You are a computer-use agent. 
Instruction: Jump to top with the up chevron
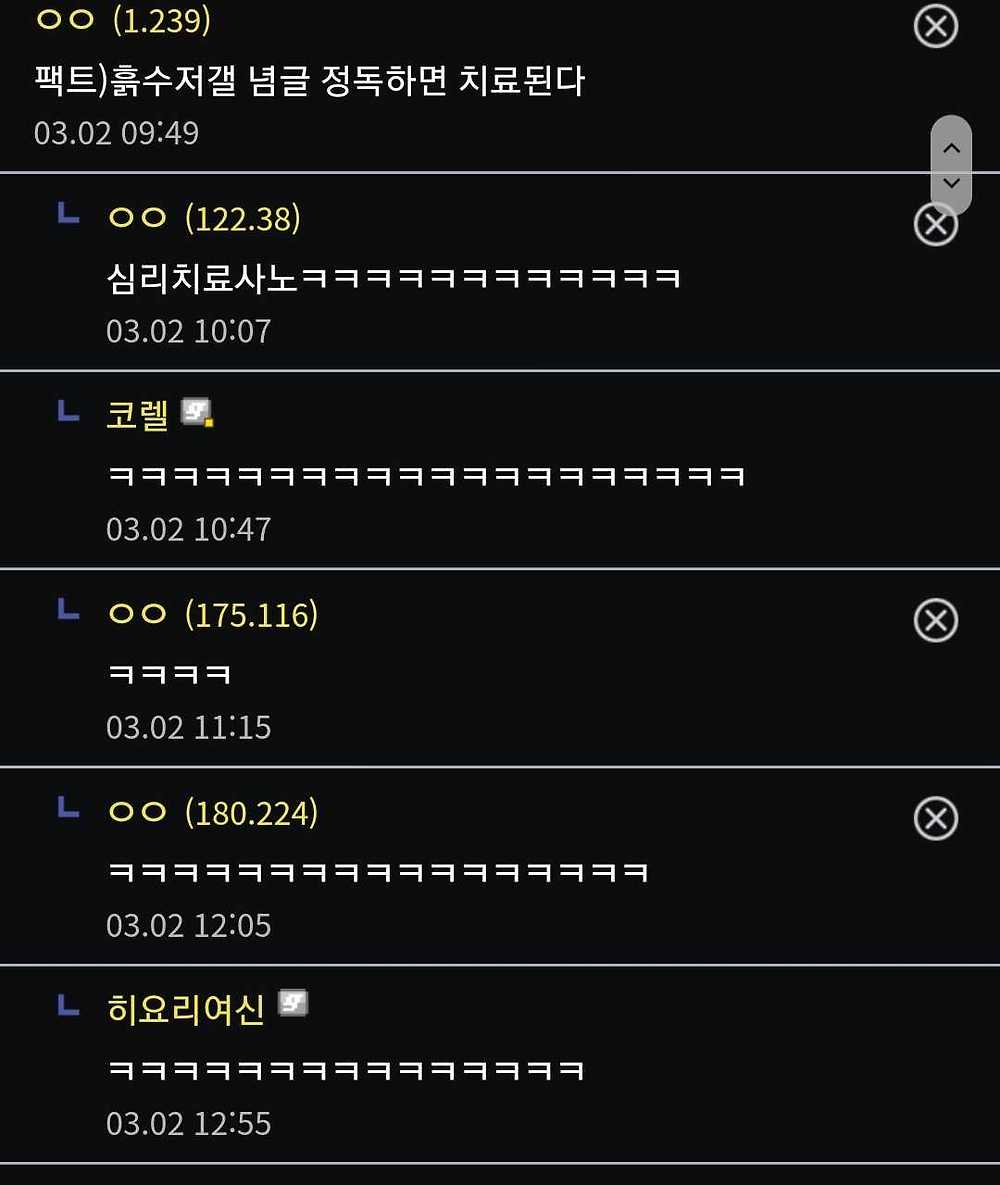coord(951,148)
